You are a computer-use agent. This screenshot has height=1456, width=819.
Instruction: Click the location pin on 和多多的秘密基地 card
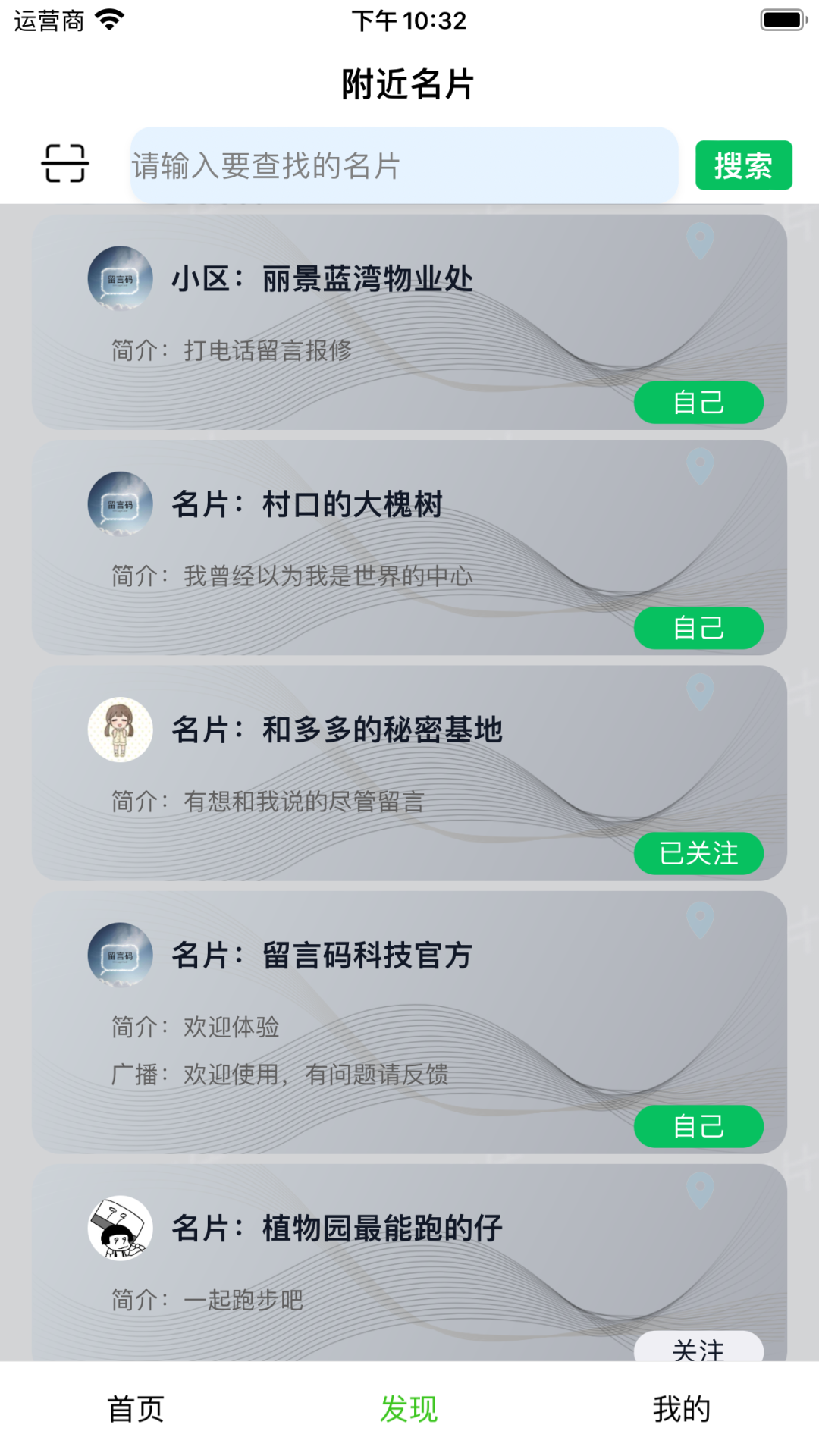coord(700,691)
